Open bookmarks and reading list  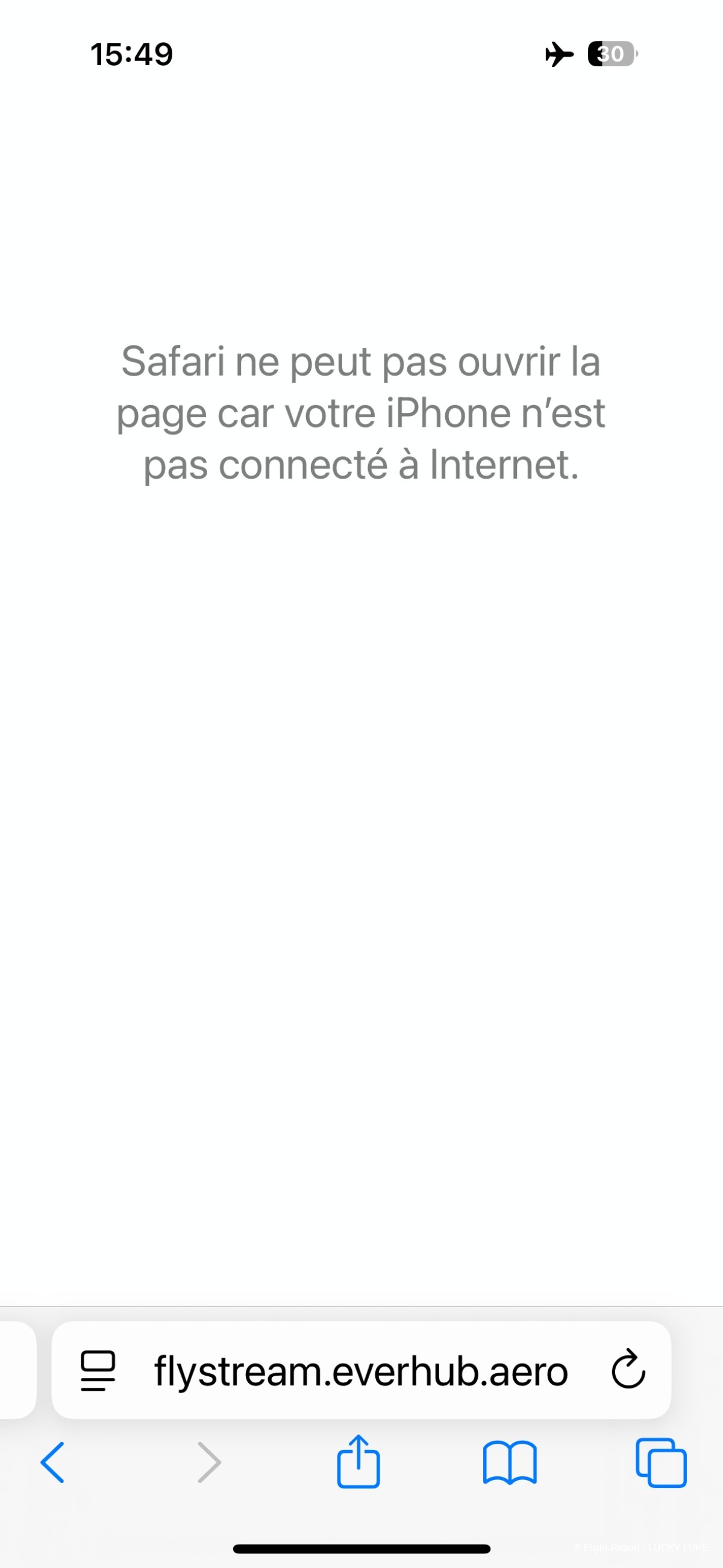(x=509, y=1462)
